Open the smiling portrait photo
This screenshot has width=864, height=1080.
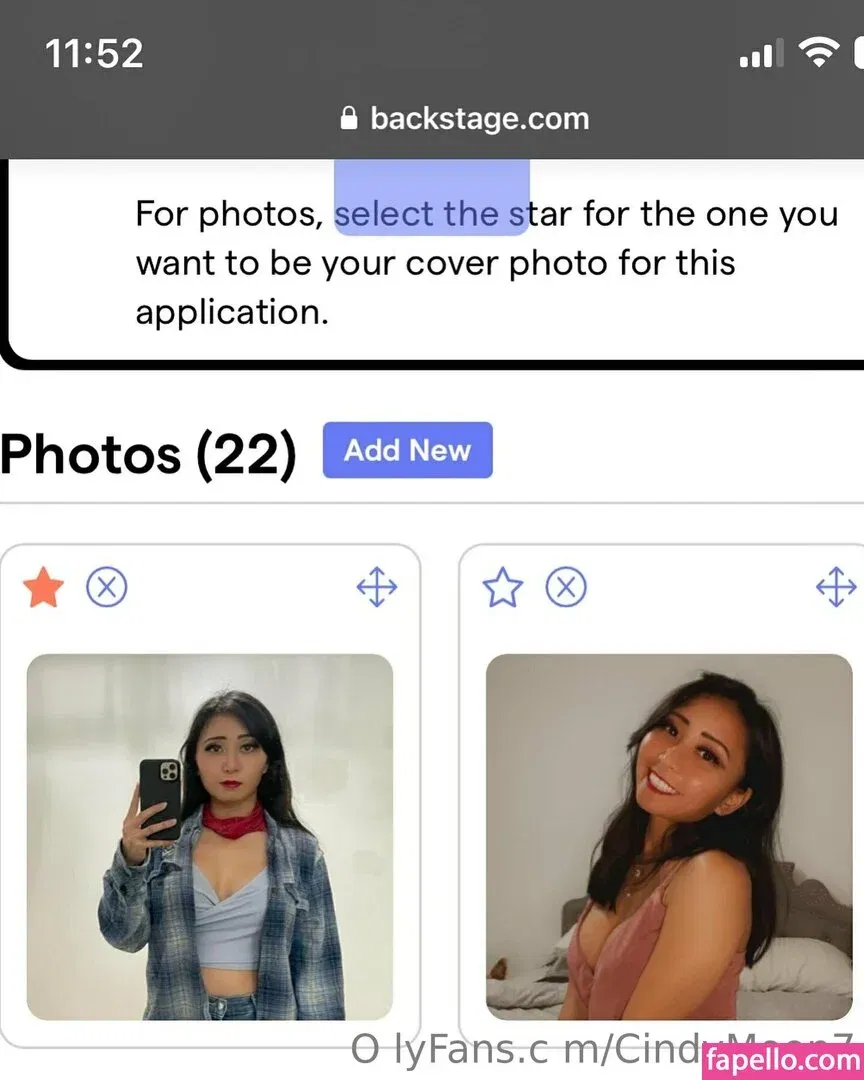point(669,836)
